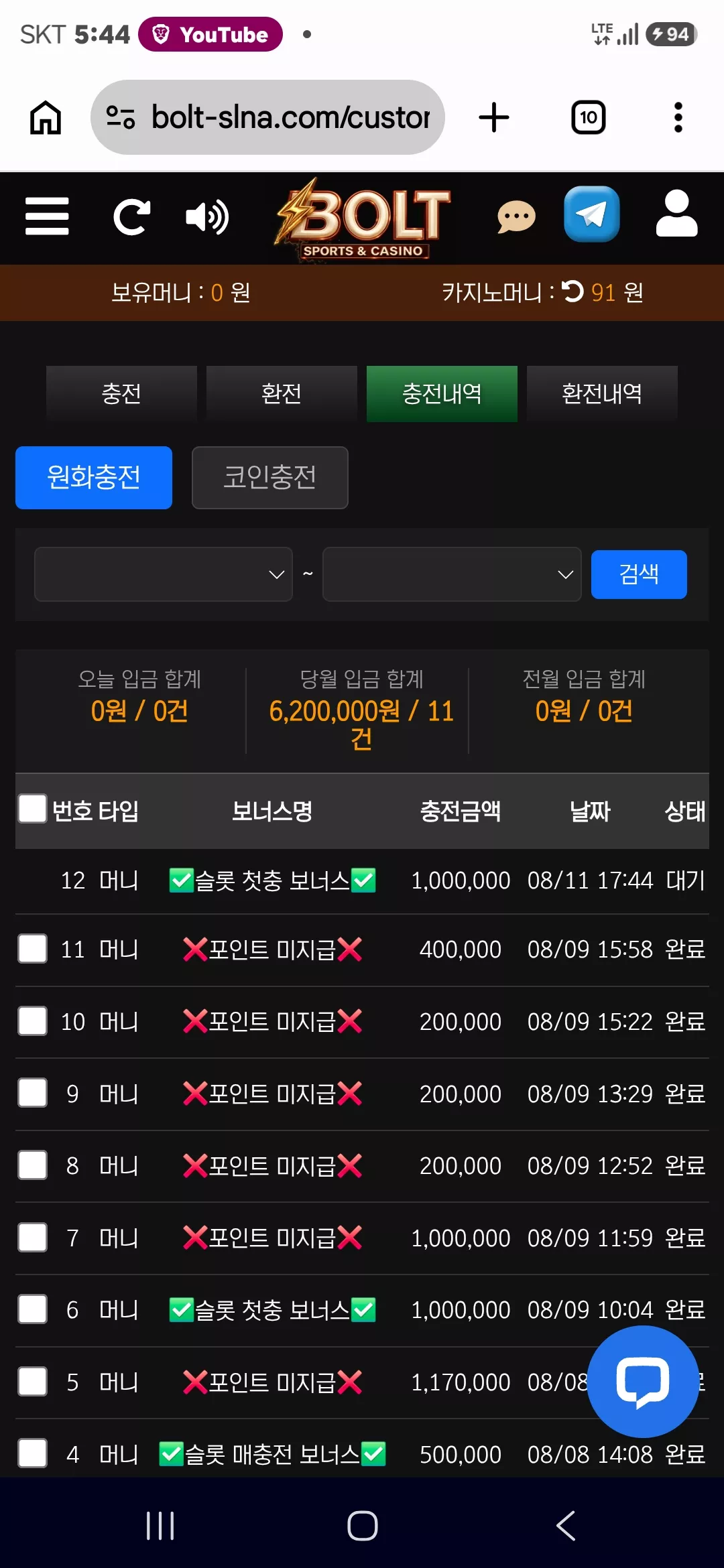Tap the refresh icon in the header
The width and height of the screenshot is (724, 1568).
tap(131, 217)
